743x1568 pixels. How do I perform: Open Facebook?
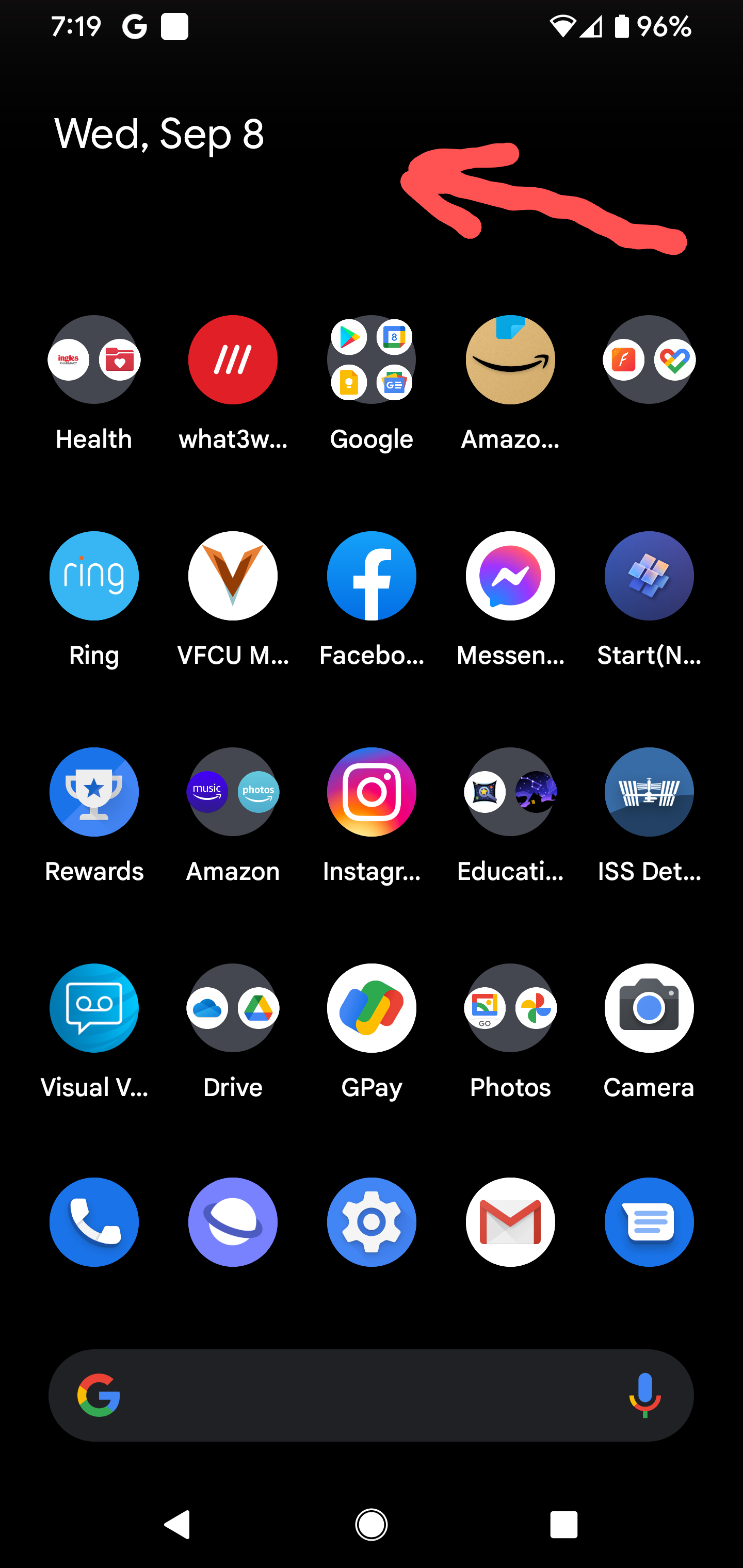372,576
